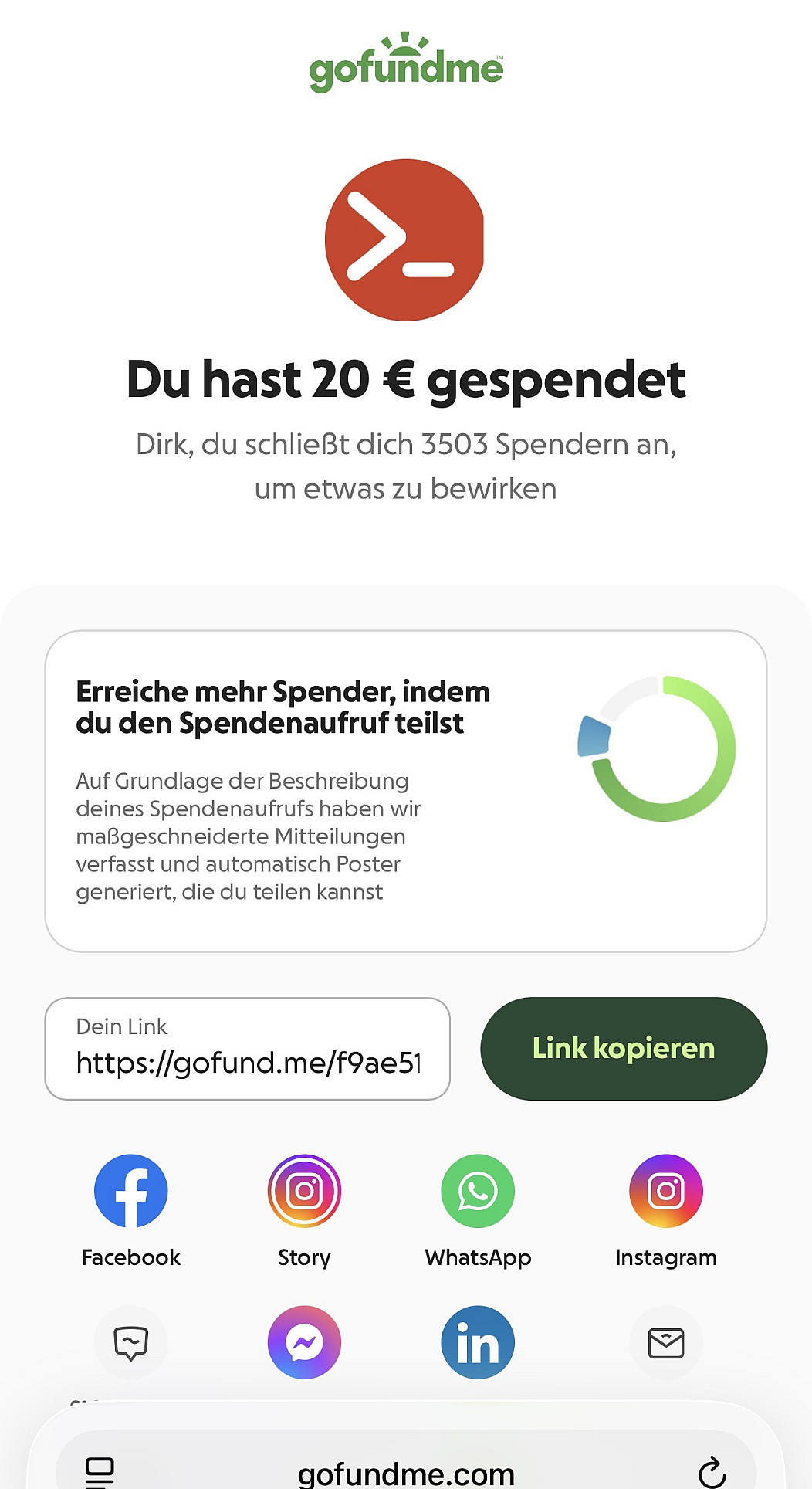Open the Erreiche mehr Spender card

pyautogui.click(x=405, y=791)
